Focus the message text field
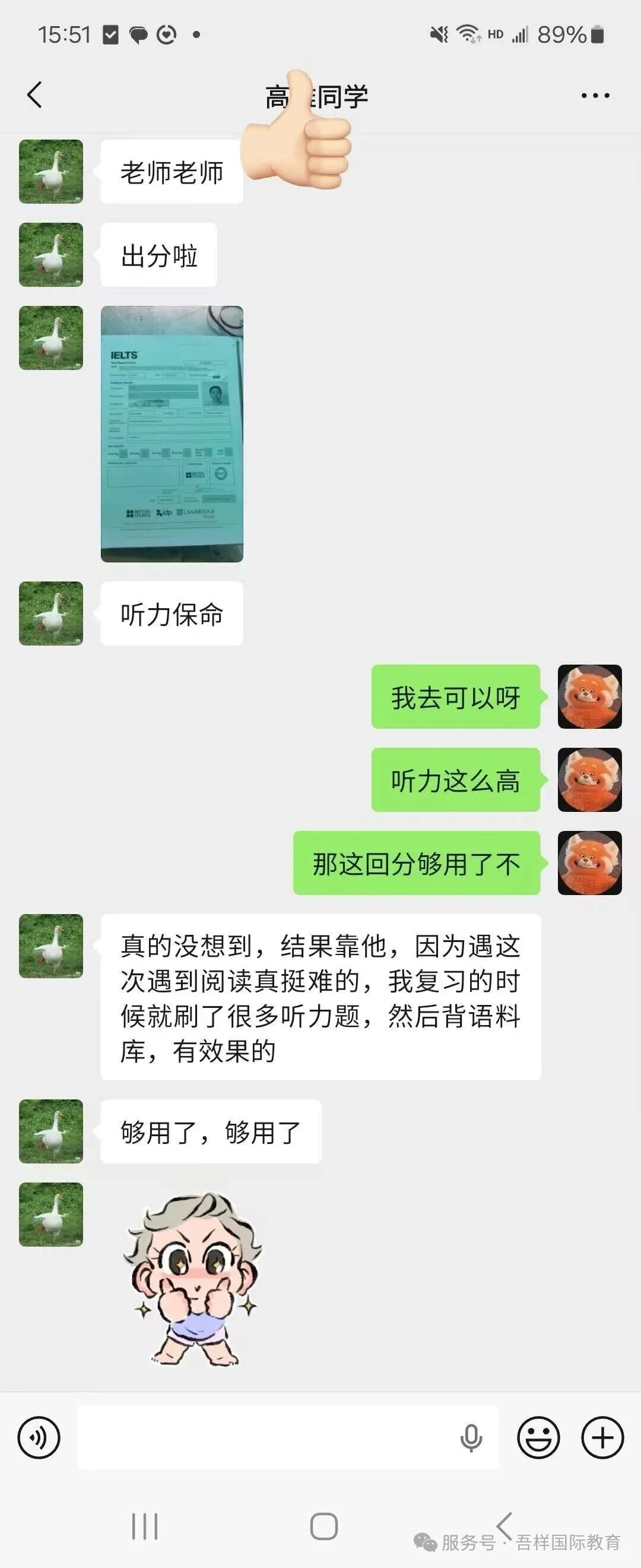The height and width of the screenshot is (1568, 641). [268, 1438]
